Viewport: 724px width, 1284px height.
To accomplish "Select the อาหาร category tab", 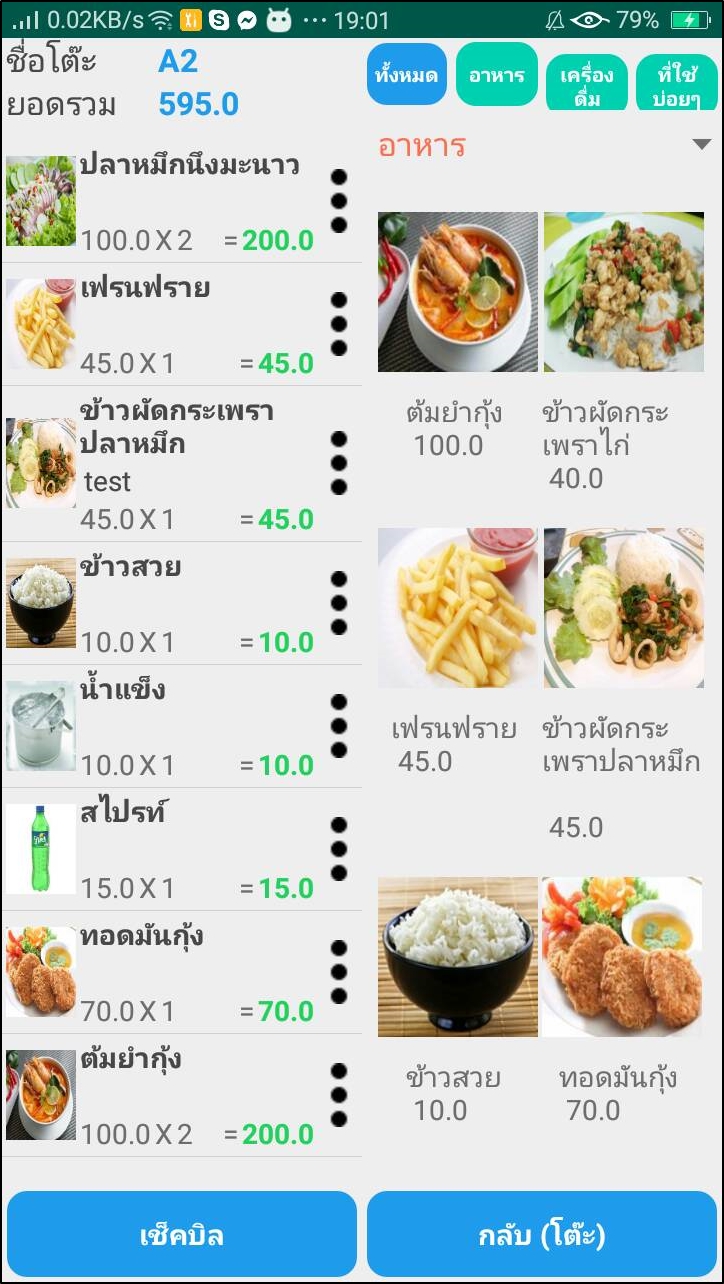I will click(x=497, y=75).
